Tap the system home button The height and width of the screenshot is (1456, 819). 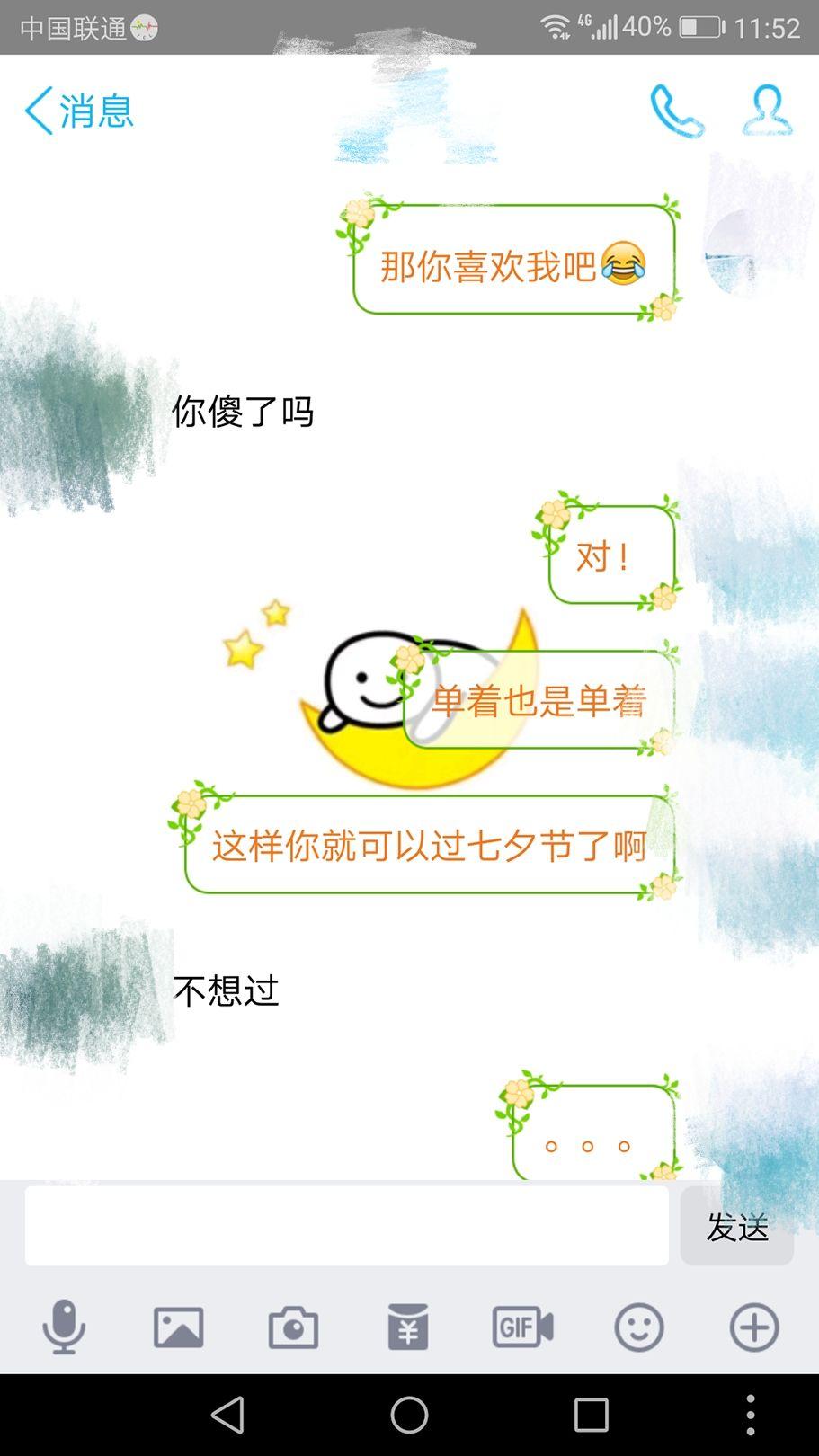(409, 1416)
